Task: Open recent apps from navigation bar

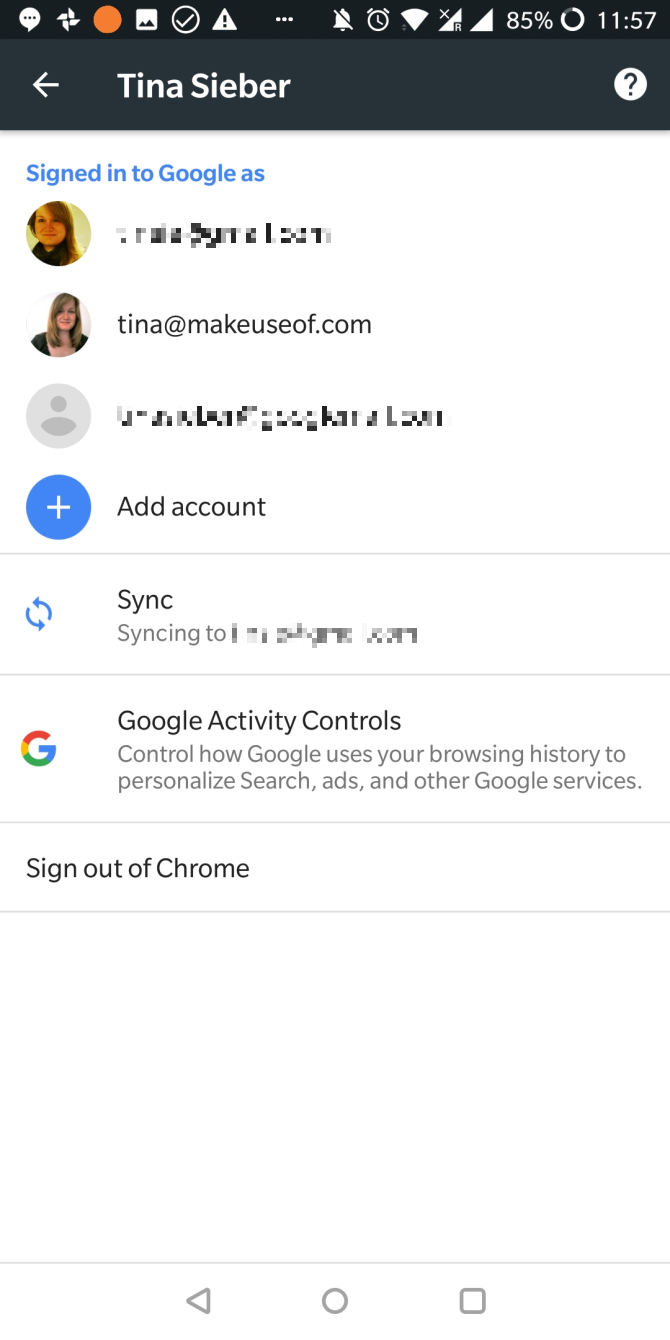Action: pos(472,1300)
